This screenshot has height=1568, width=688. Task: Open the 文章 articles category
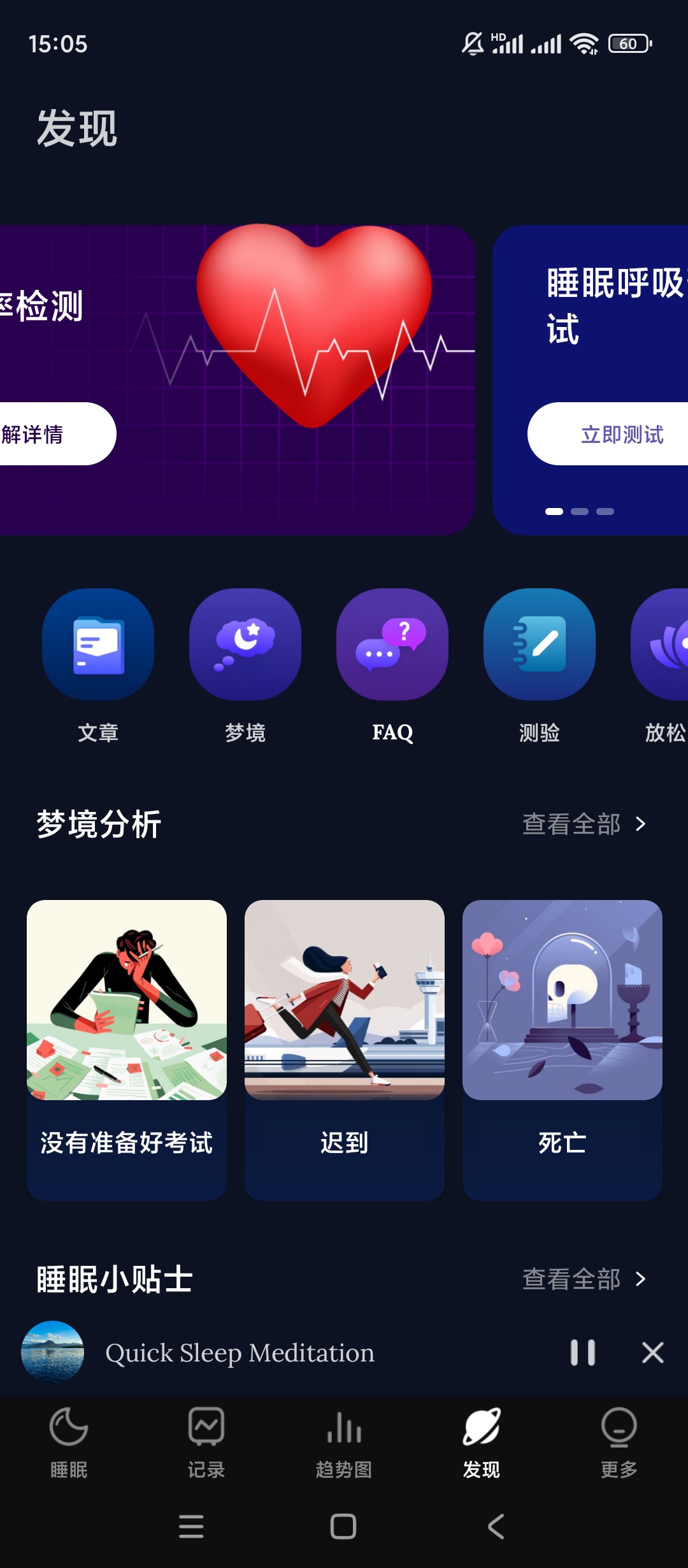(x=98, y=644)
